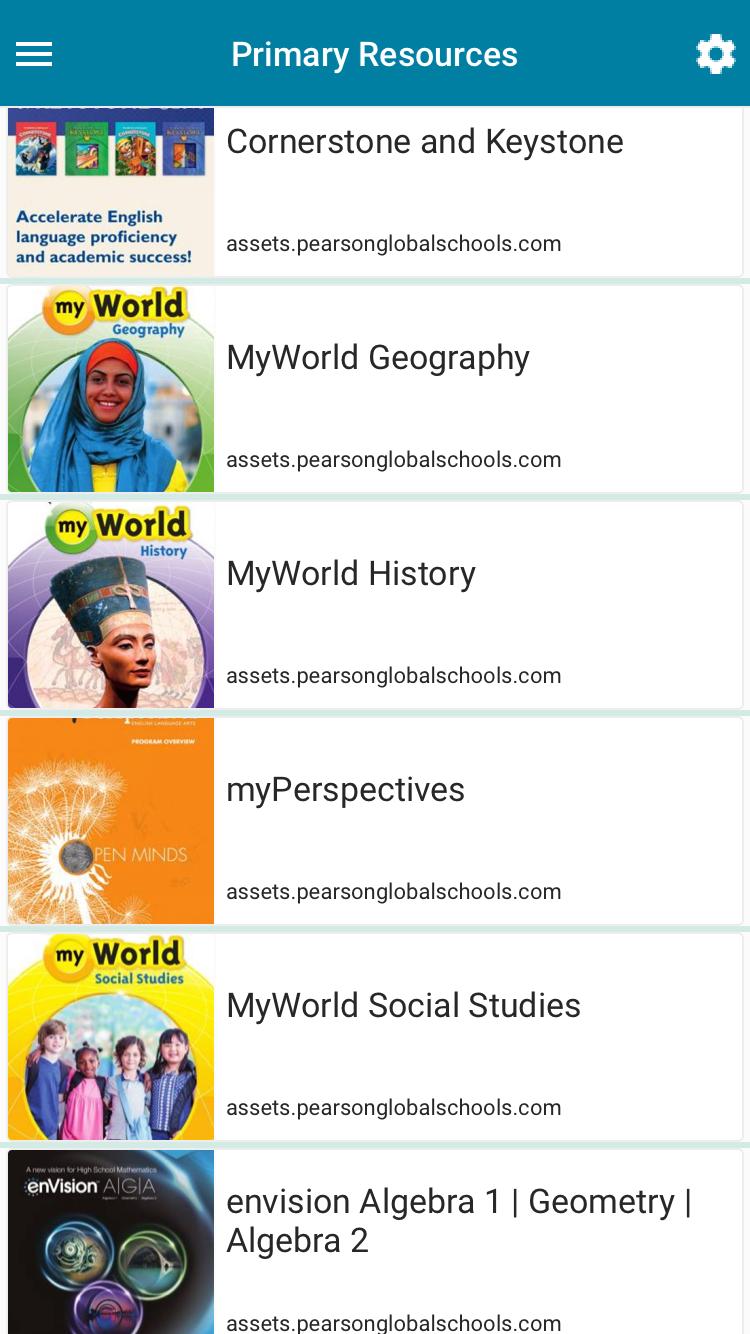Open the hamburger navigation menu

[34, 54]
